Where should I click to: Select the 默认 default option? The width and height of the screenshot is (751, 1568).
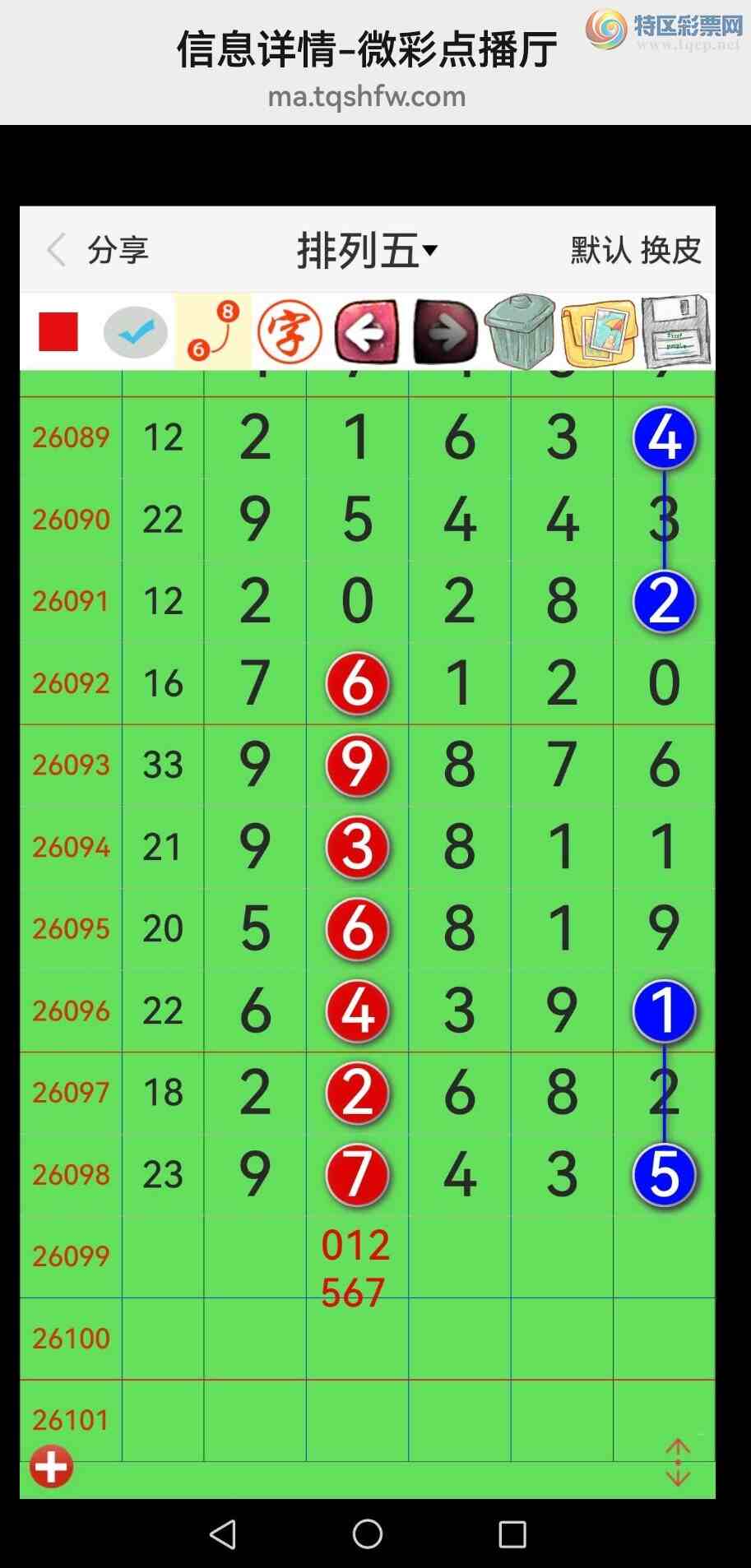[600, 250]
